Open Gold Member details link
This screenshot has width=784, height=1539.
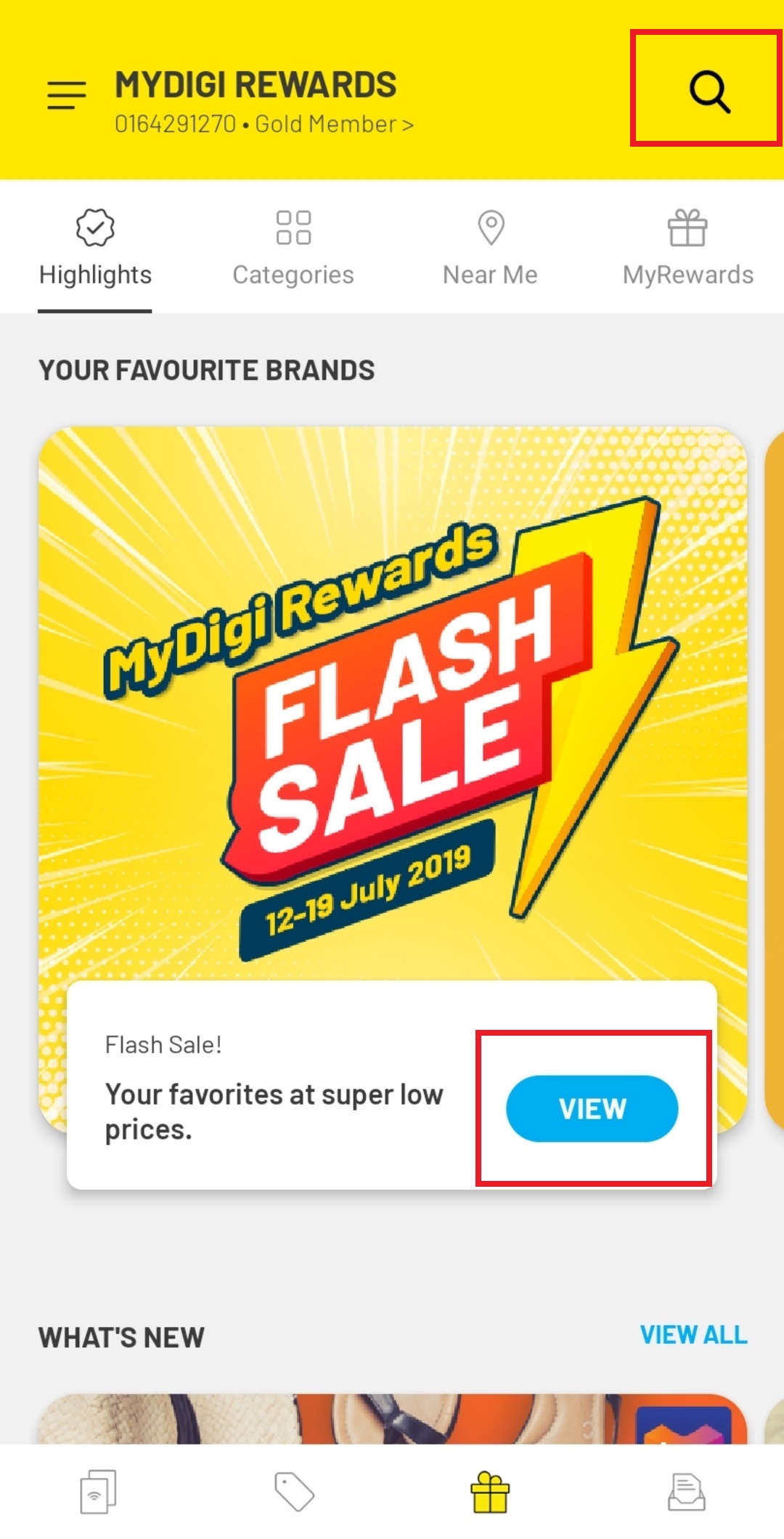point(334,124)
